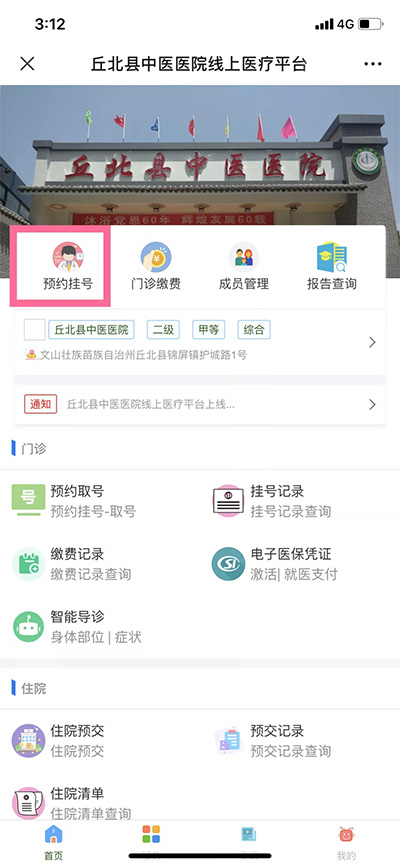Viewport: 400px width, 866px height.
Task: Open 门诊缴费 outpatient payment
Action: [156, 266]
